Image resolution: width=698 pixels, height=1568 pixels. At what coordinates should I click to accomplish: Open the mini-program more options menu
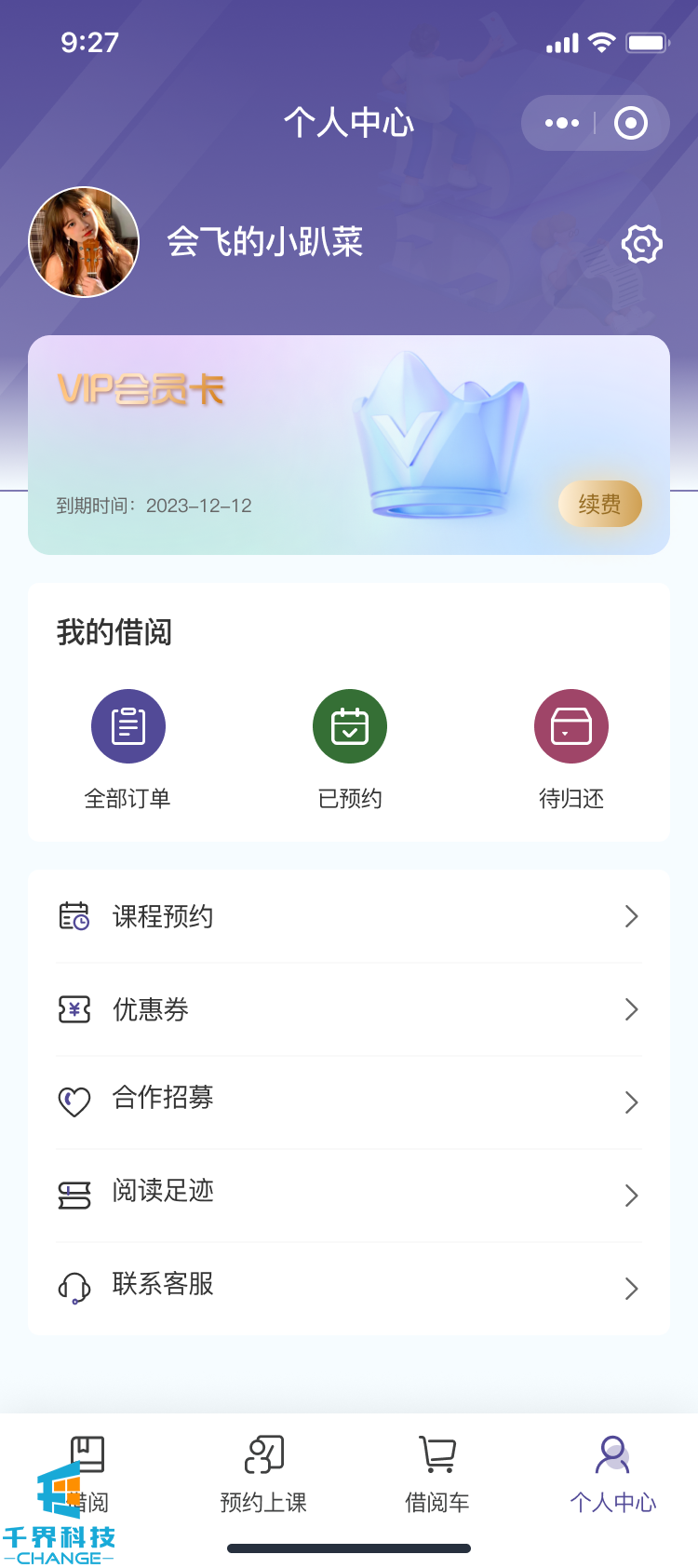pyautogui.click(x=562, y=123)
